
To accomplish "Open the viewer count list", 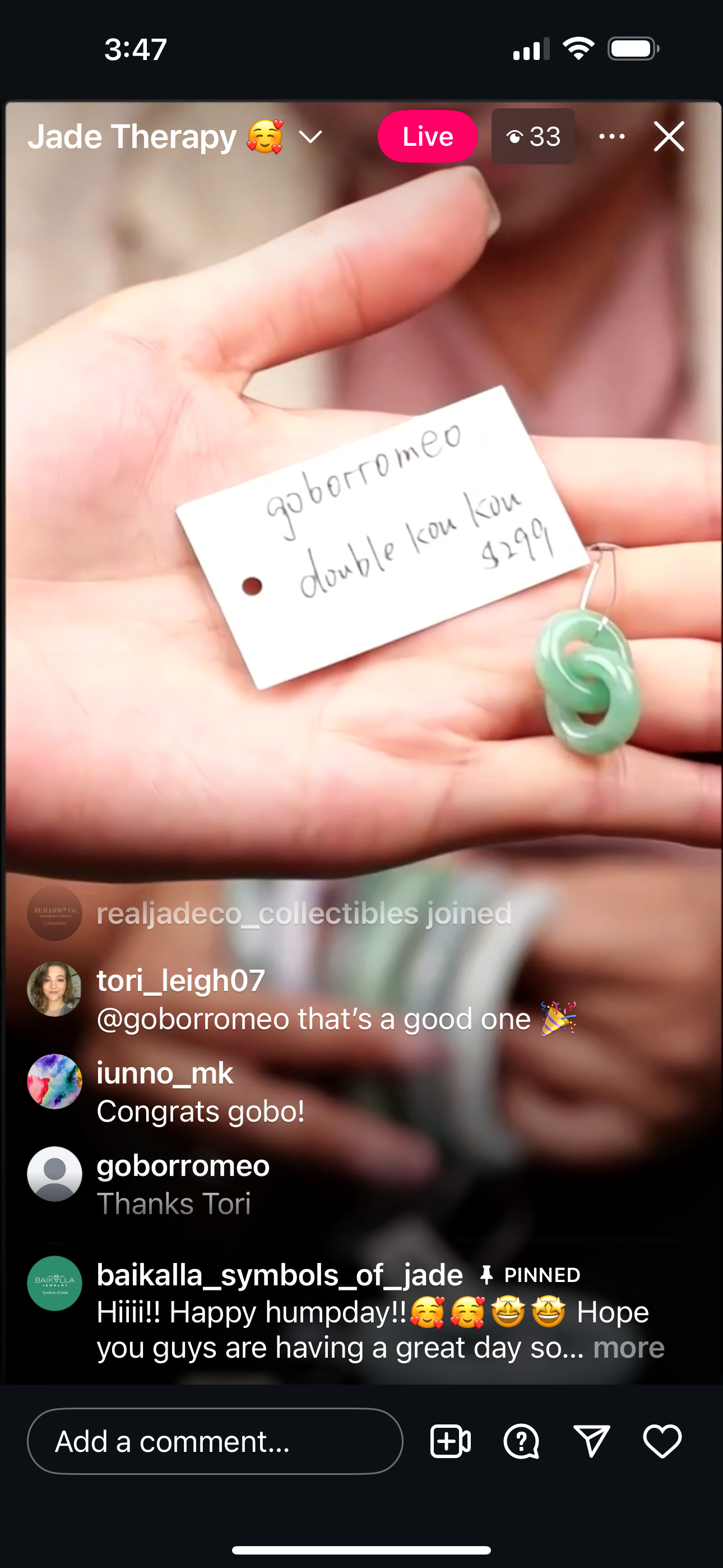I will 533,137.
